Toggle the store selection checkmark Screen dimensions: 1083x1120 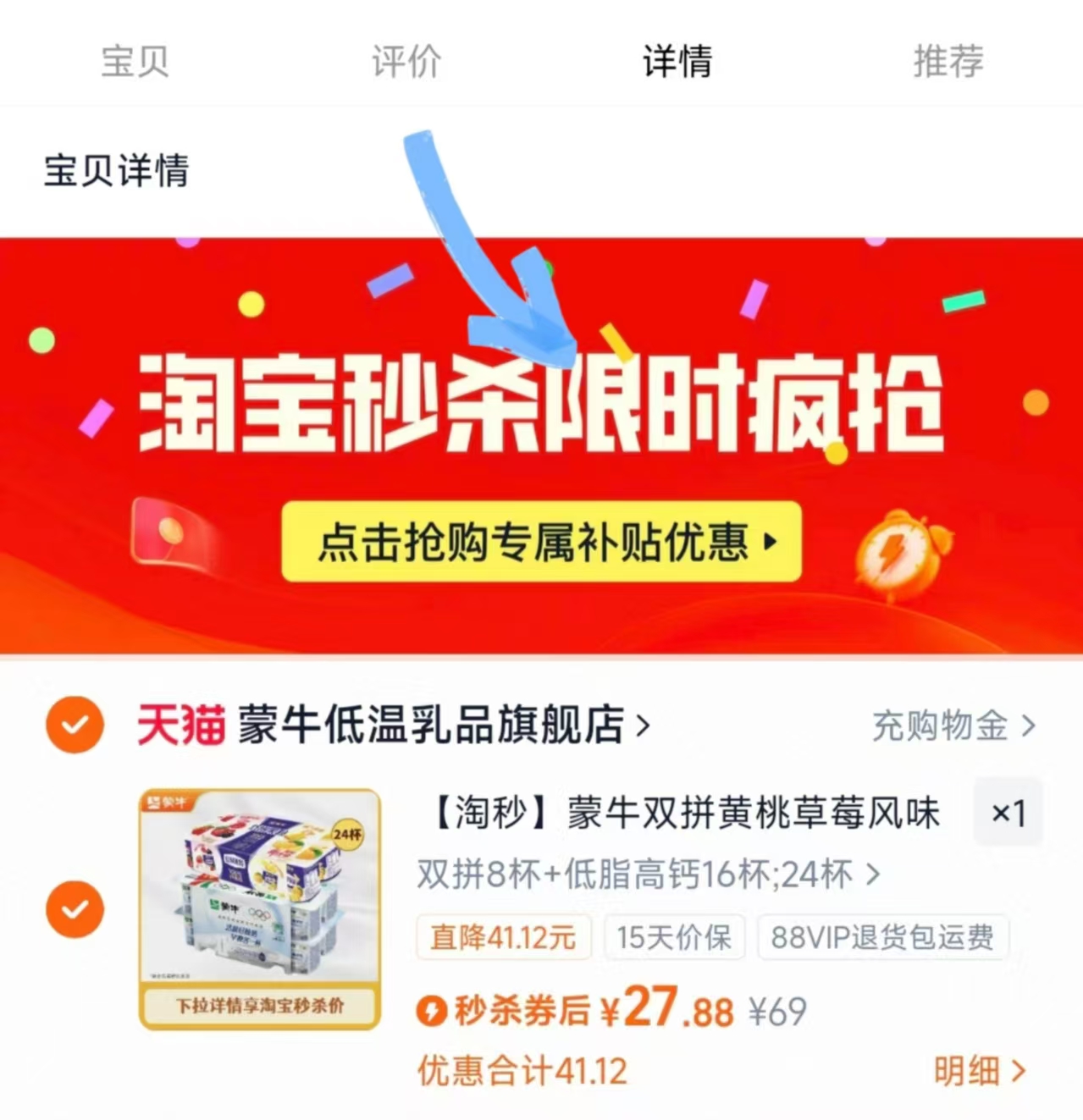[75, 725]
